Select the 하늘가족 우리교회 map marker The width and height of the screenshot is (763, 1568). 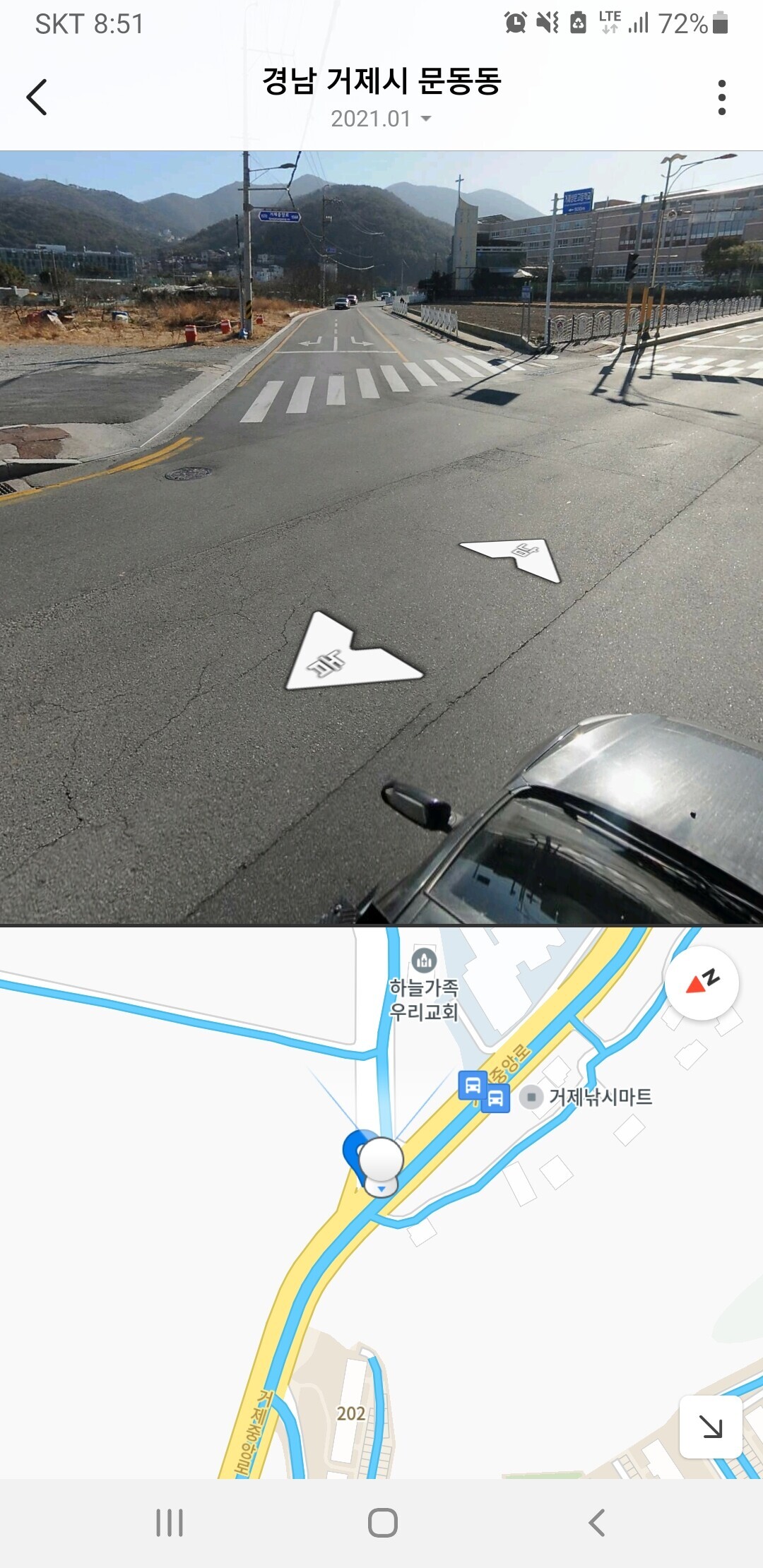coord(424,961)
